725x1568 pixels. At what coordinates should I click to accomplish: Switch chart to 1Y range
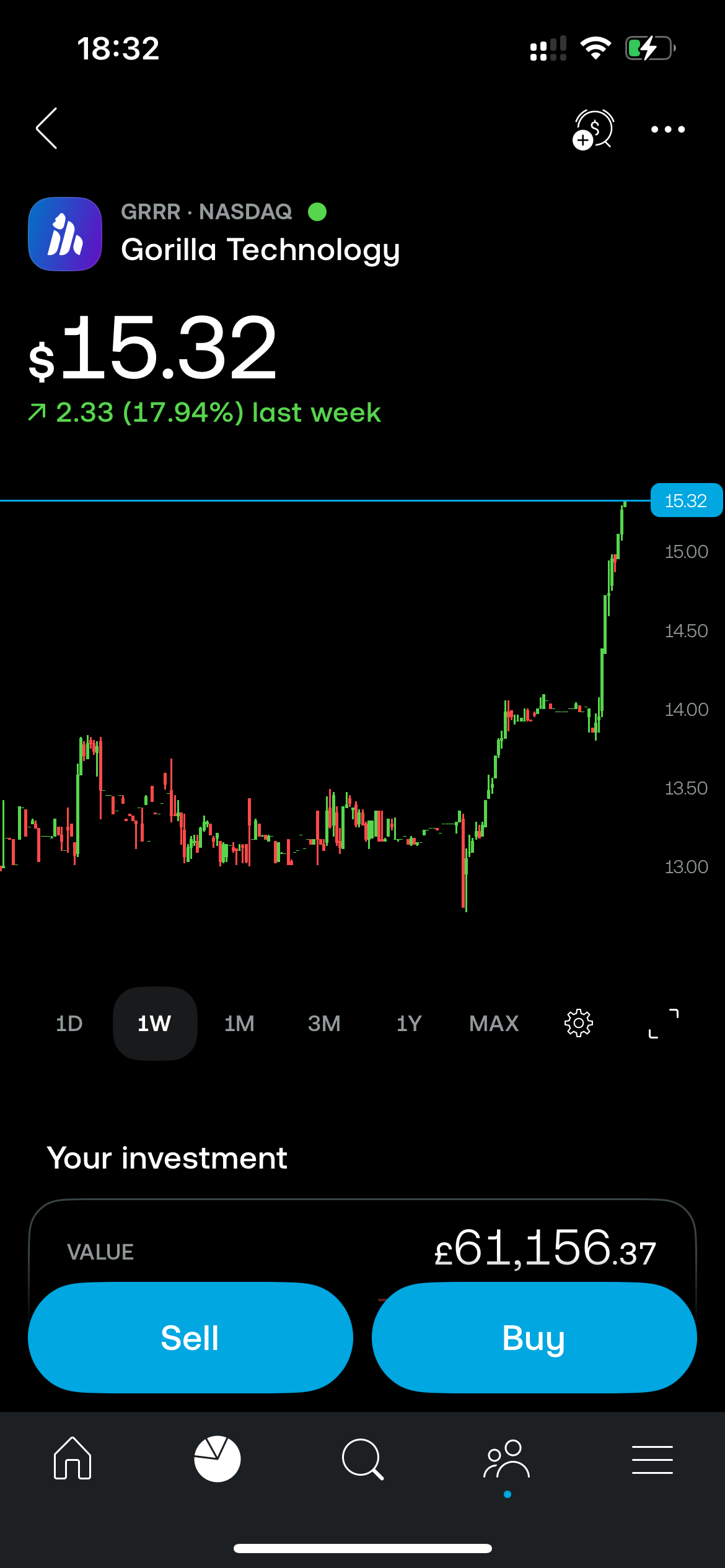pos(409,1024)
